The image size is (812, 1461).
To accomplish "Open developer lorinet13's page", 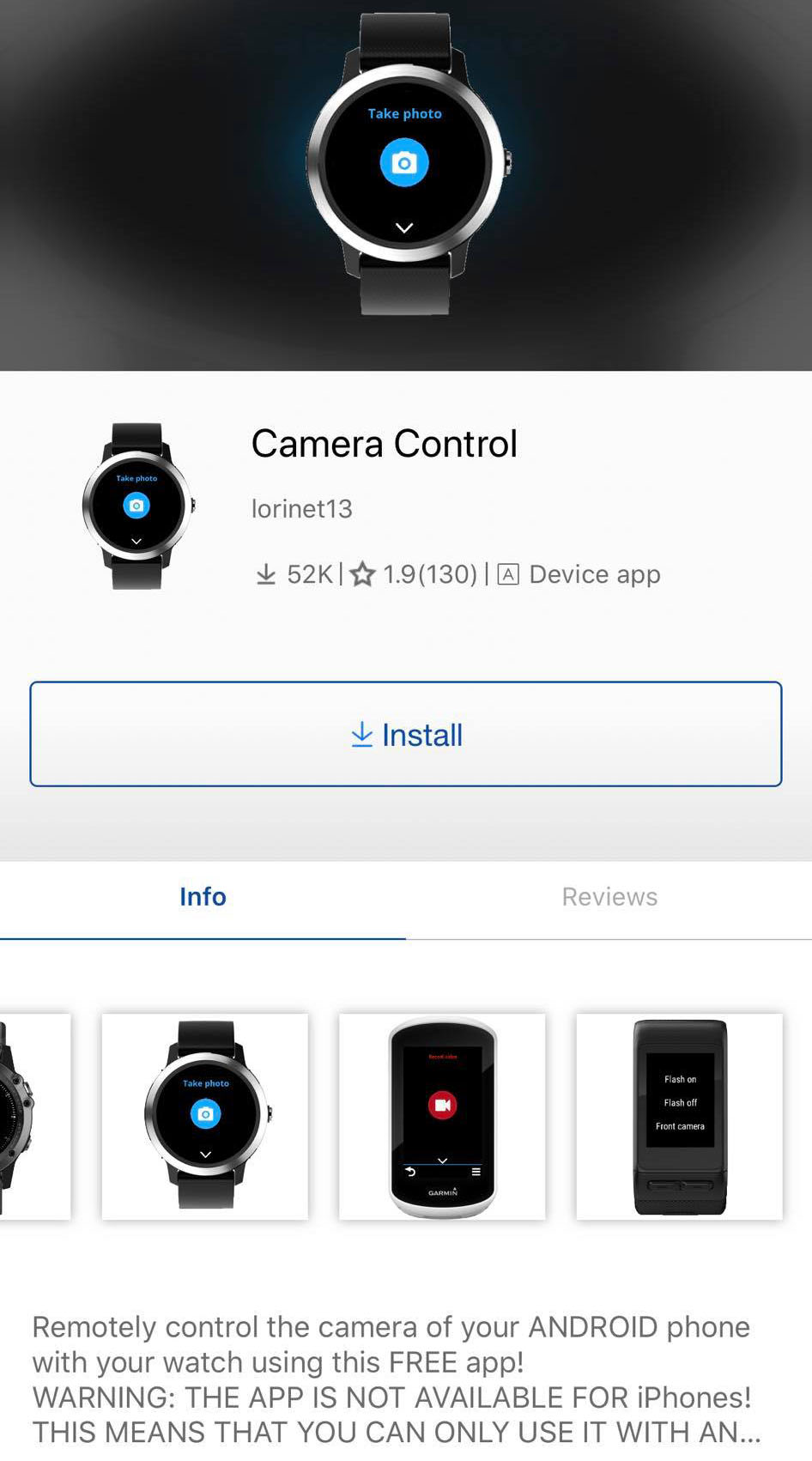I will click(302, 509).
